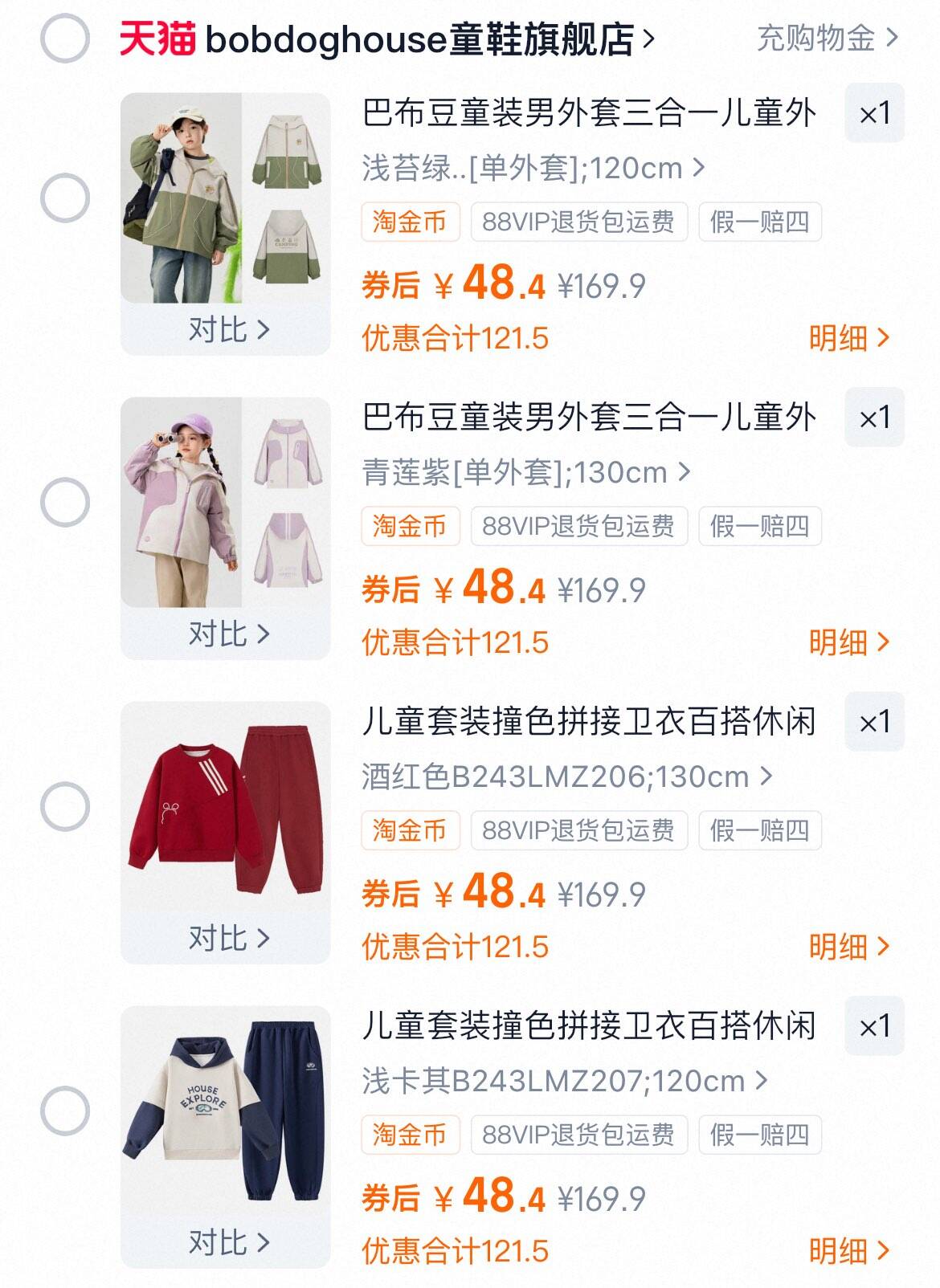The image size is (940, 1288).
Task: Select the 青莲紫 130cm jacket item
Action: 64,502
